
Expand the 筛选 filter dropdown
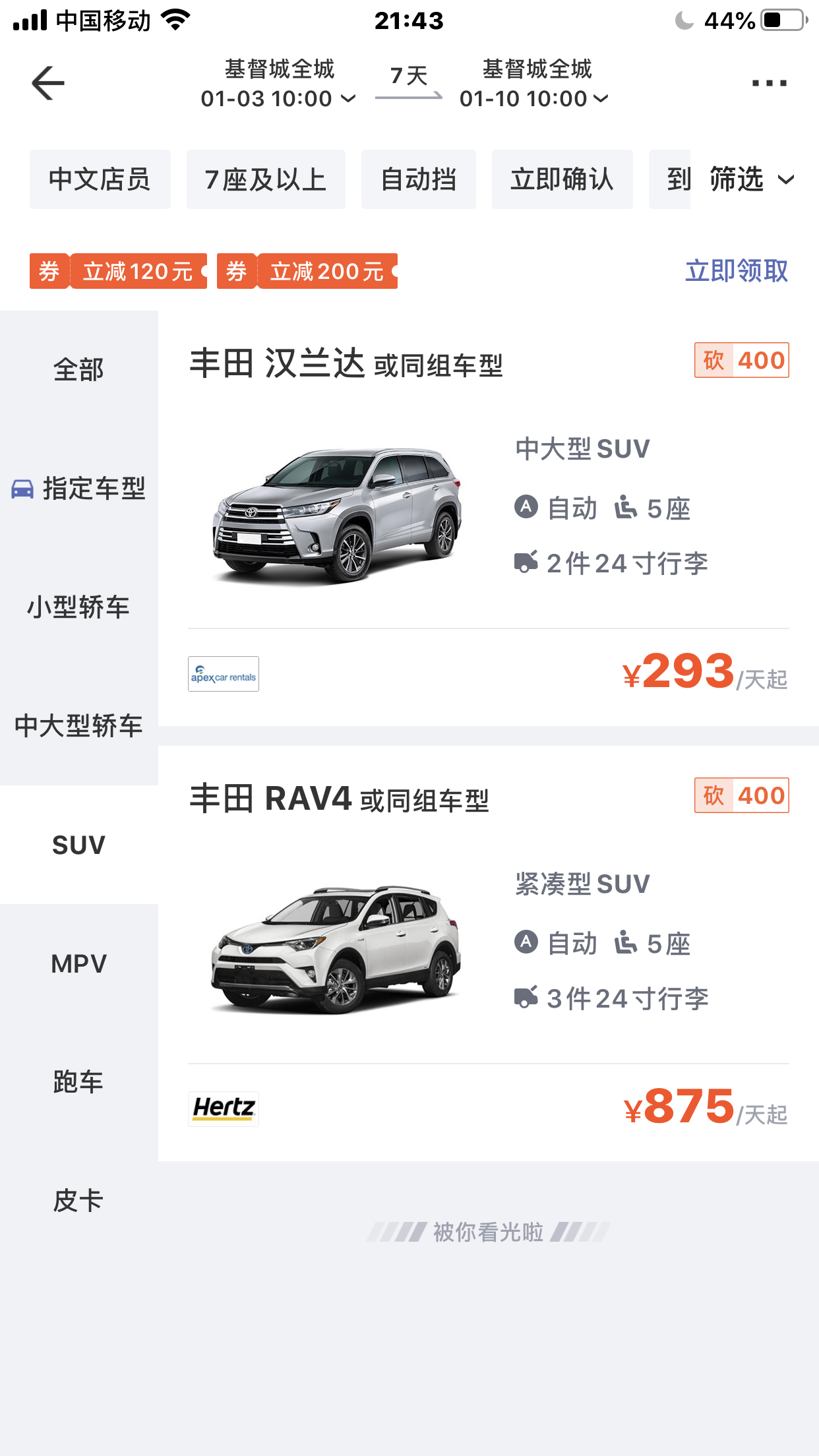(751, 179)
